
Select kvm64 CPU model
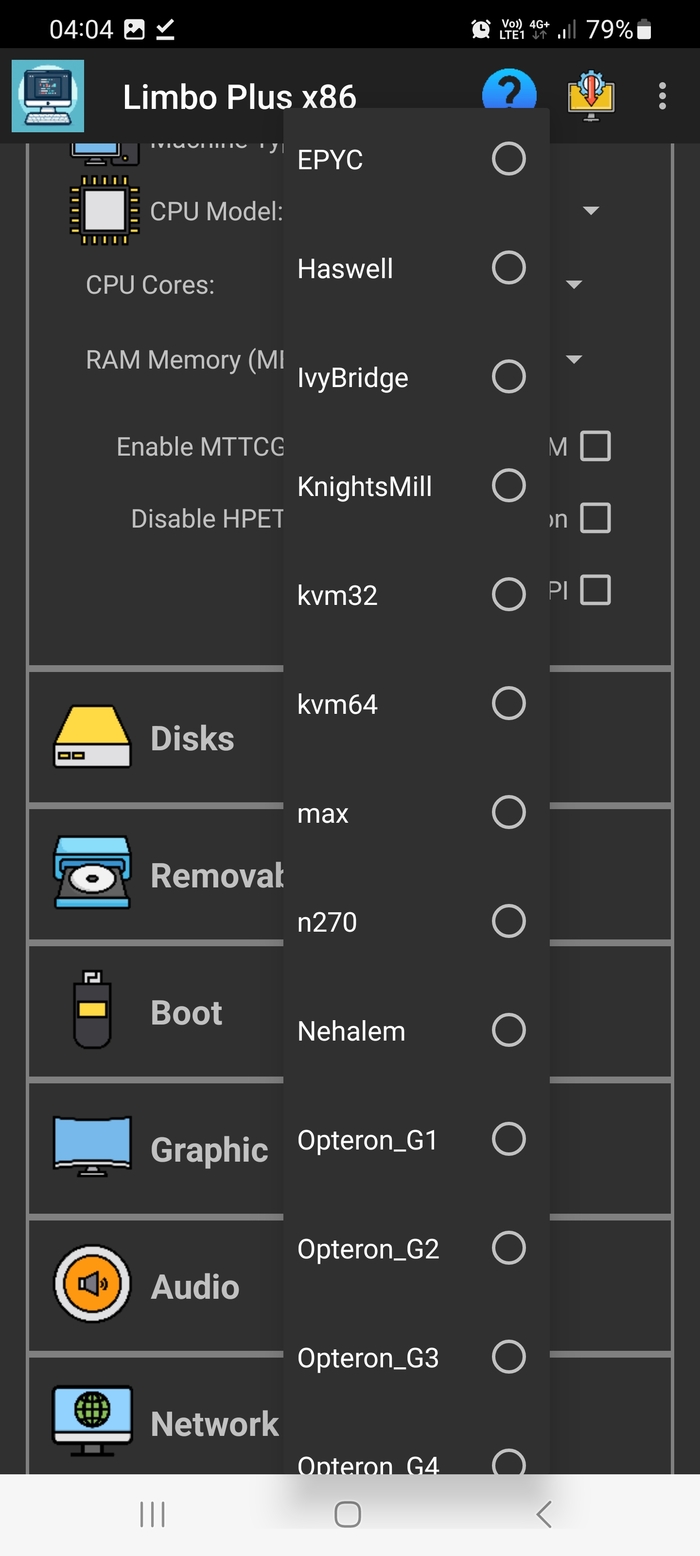[416, 704]
